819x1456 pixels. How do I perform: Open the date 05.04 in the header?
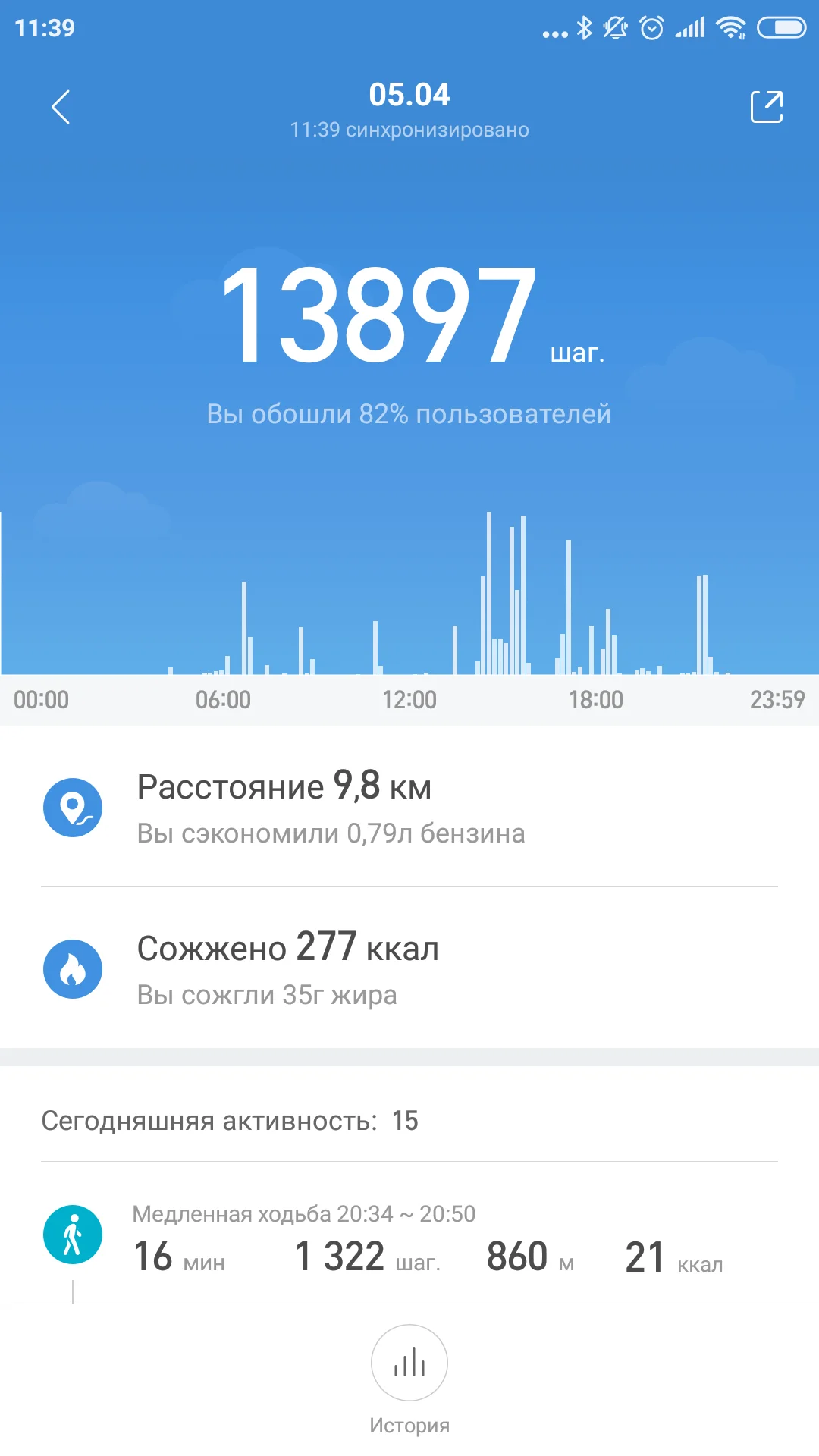pyautogui.click(x=409, y=94)
